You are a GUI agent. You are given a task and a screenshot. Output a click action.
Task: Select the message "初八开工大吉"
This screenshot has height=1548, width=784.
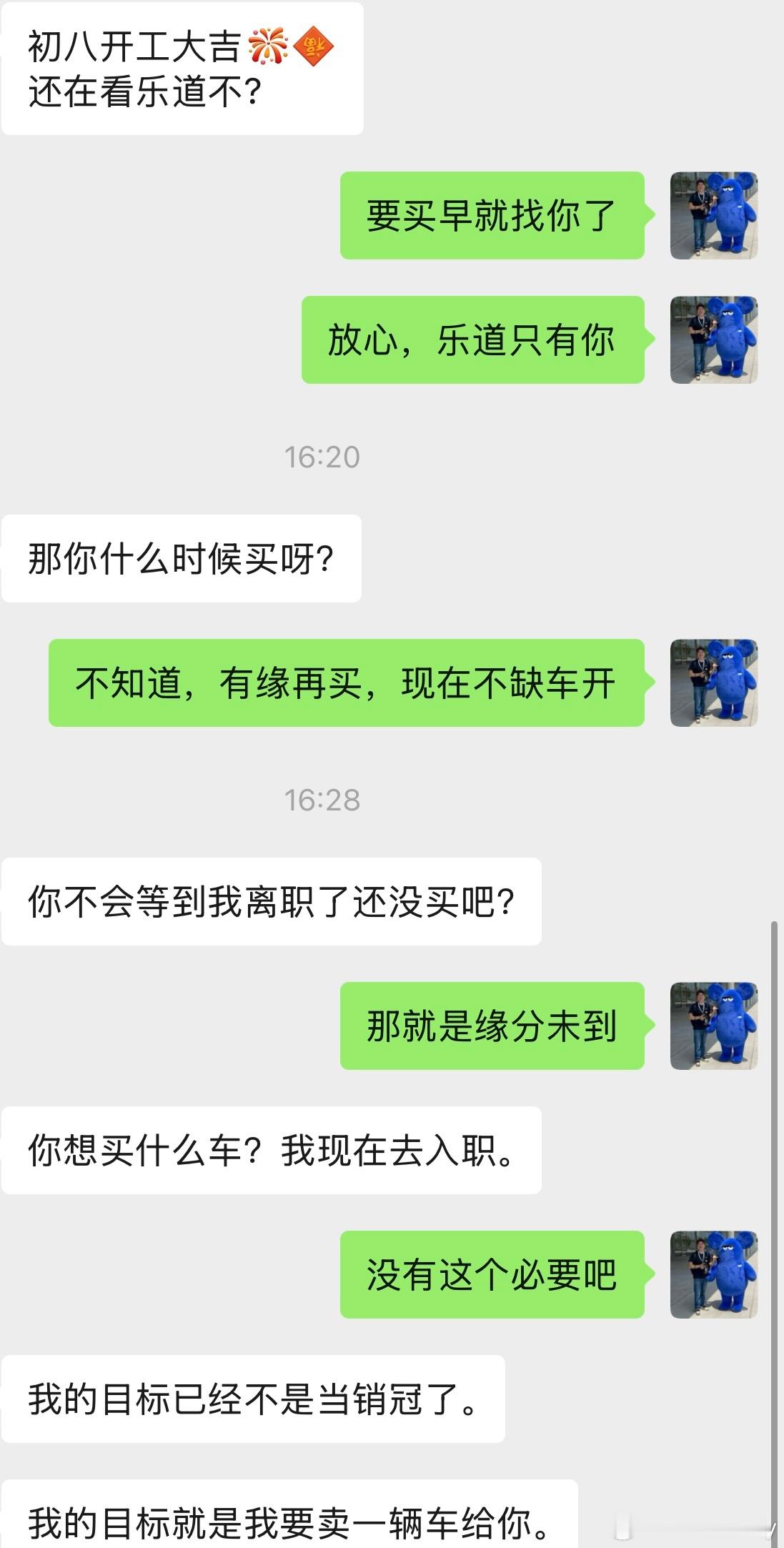point(143,46)
